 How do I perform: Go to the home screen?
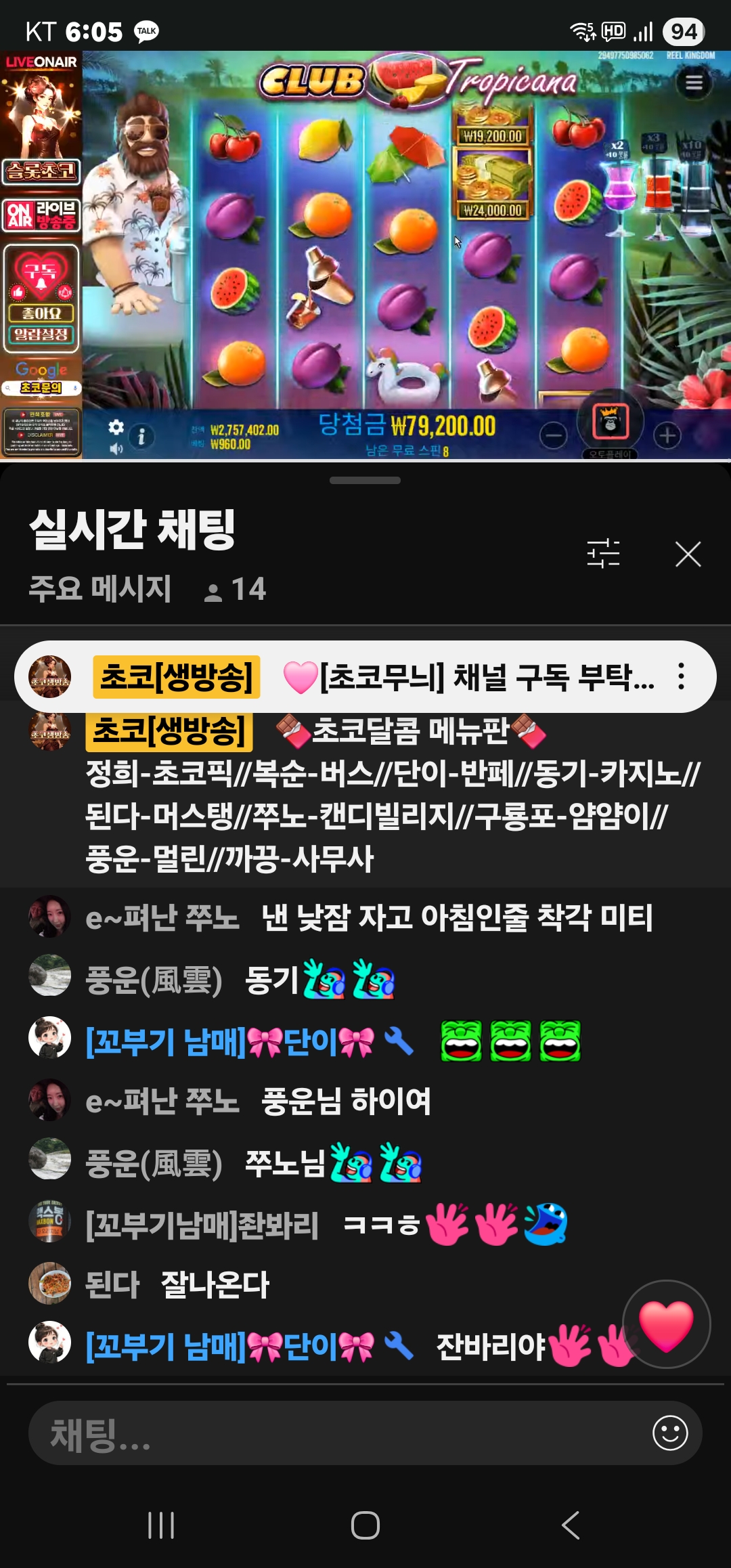pyautogui.click(x=365, y=1525)
